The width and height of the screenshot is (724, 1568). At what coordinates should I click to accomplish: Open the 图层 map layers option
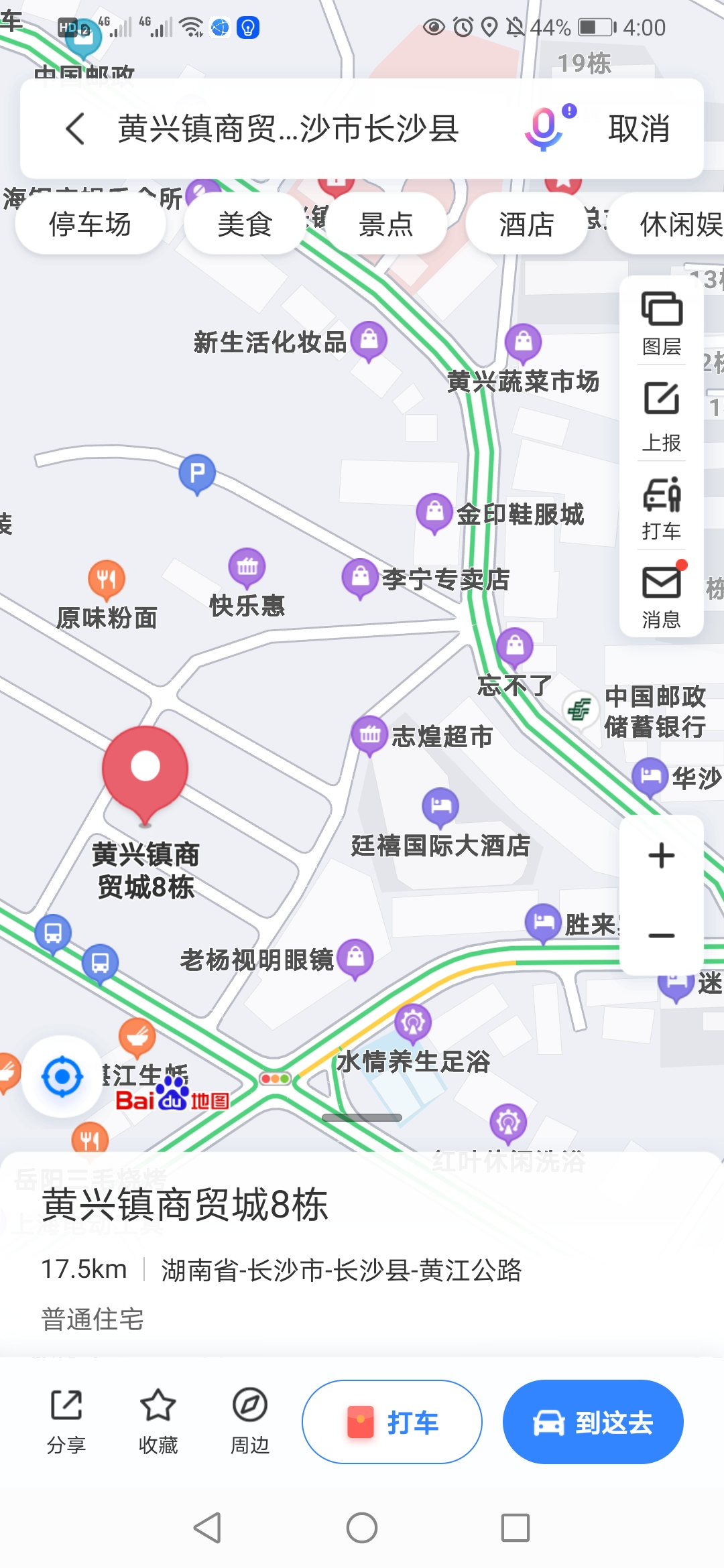pos(662,323)
